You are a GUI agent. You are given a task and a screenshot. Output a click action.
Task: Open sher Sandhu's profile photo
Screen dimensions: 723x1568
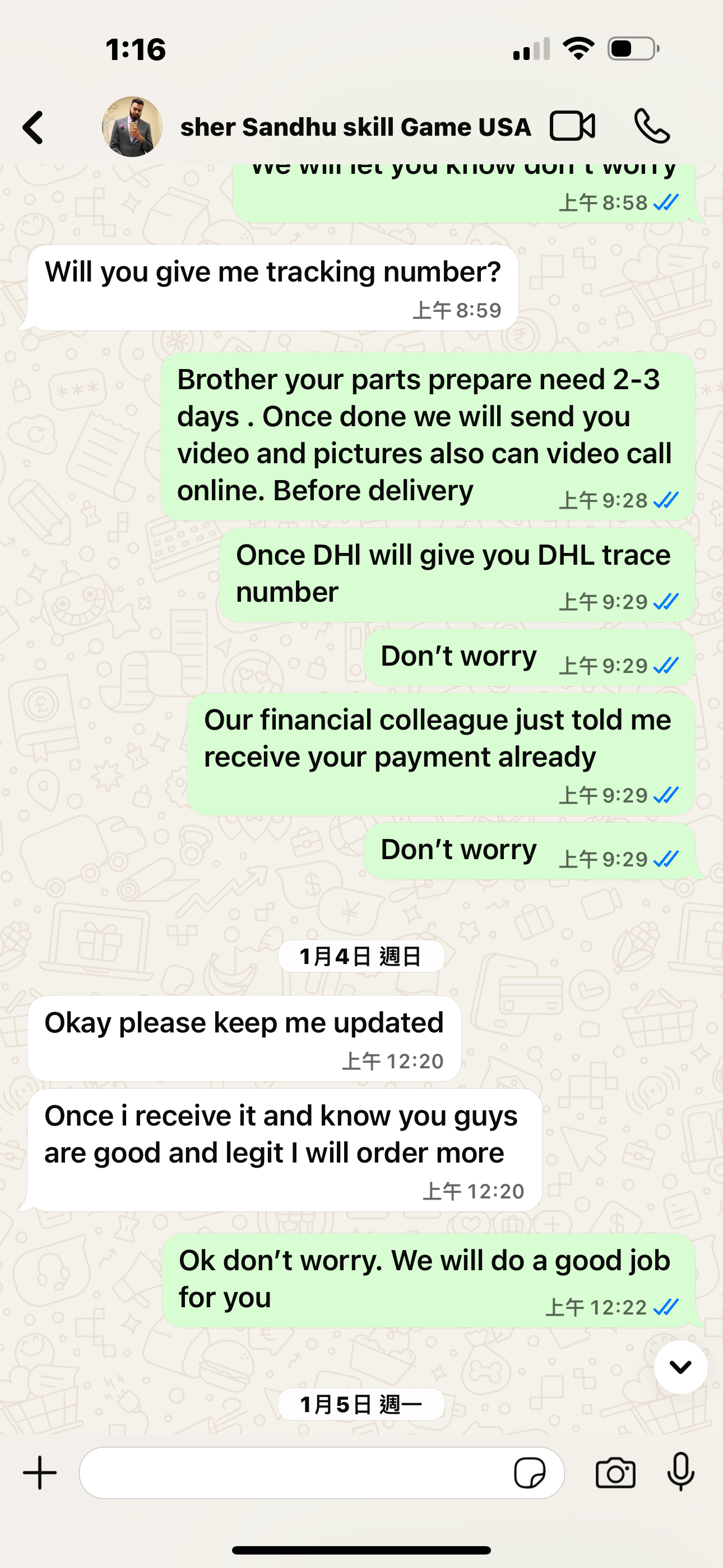click(x=132, y=127)
